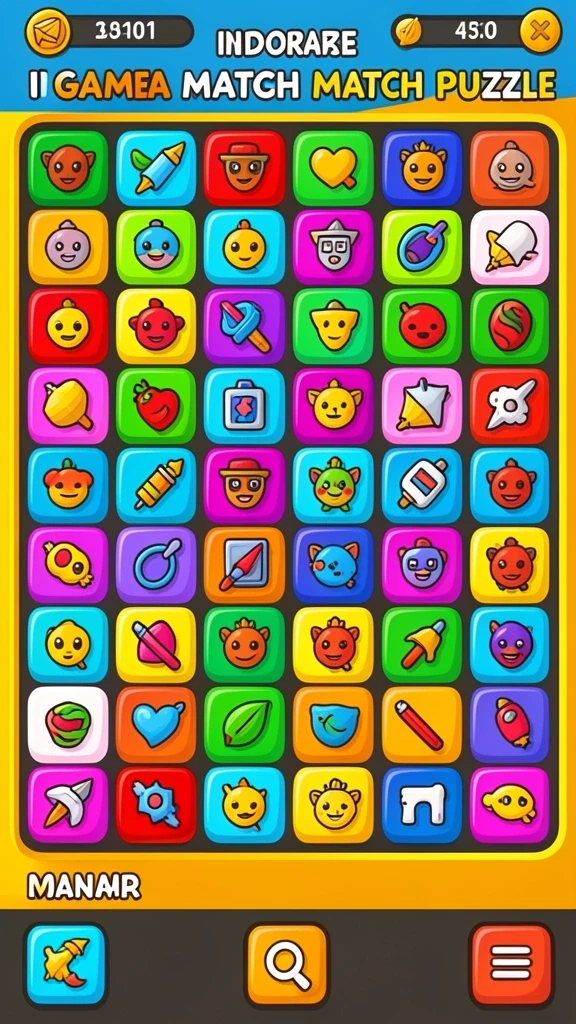Open the hamburger menu button
This screenshot has height=1024, width=576.
coord(510,965)
